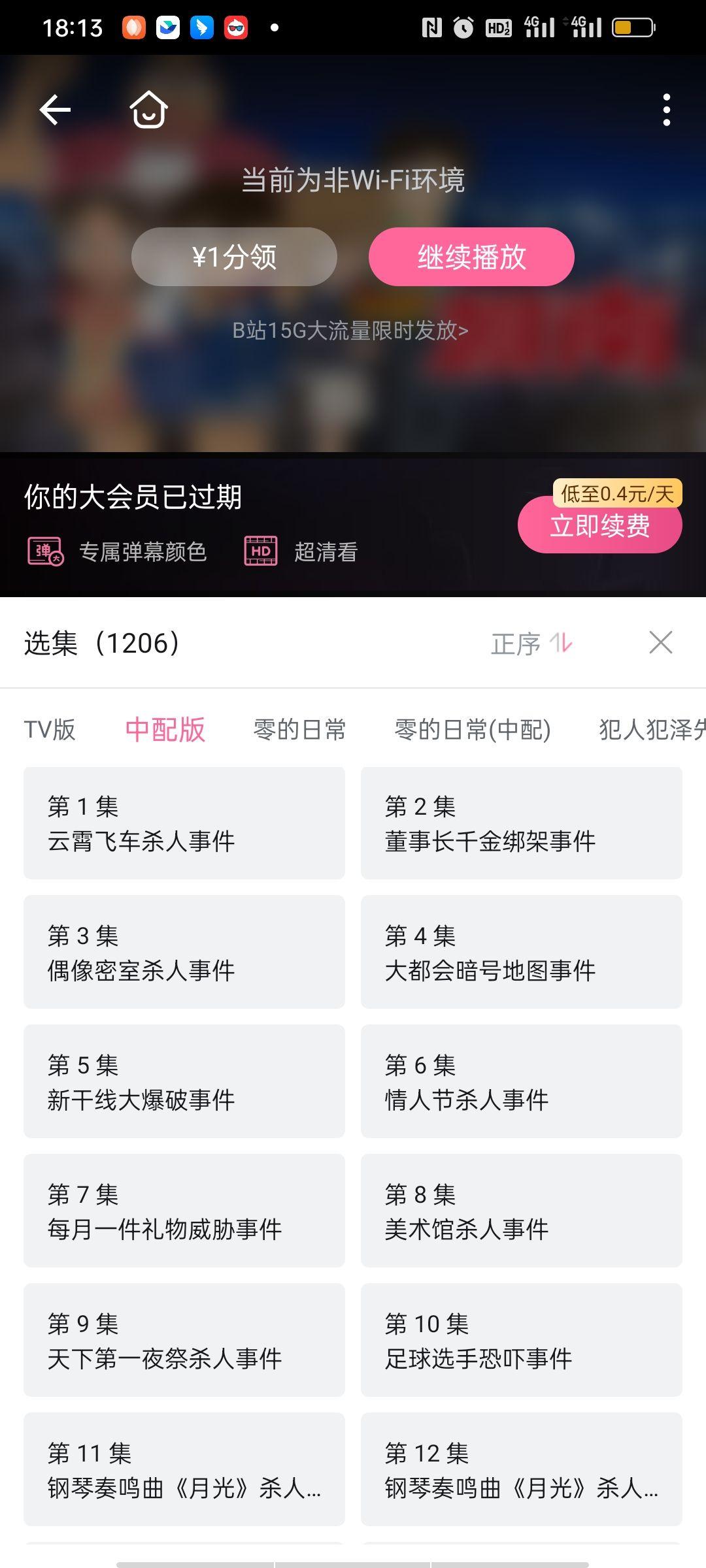The height and width of the screenshot is (1568, 706).
Task: Toggle the 正序 episode sort order
Action: 531,644
